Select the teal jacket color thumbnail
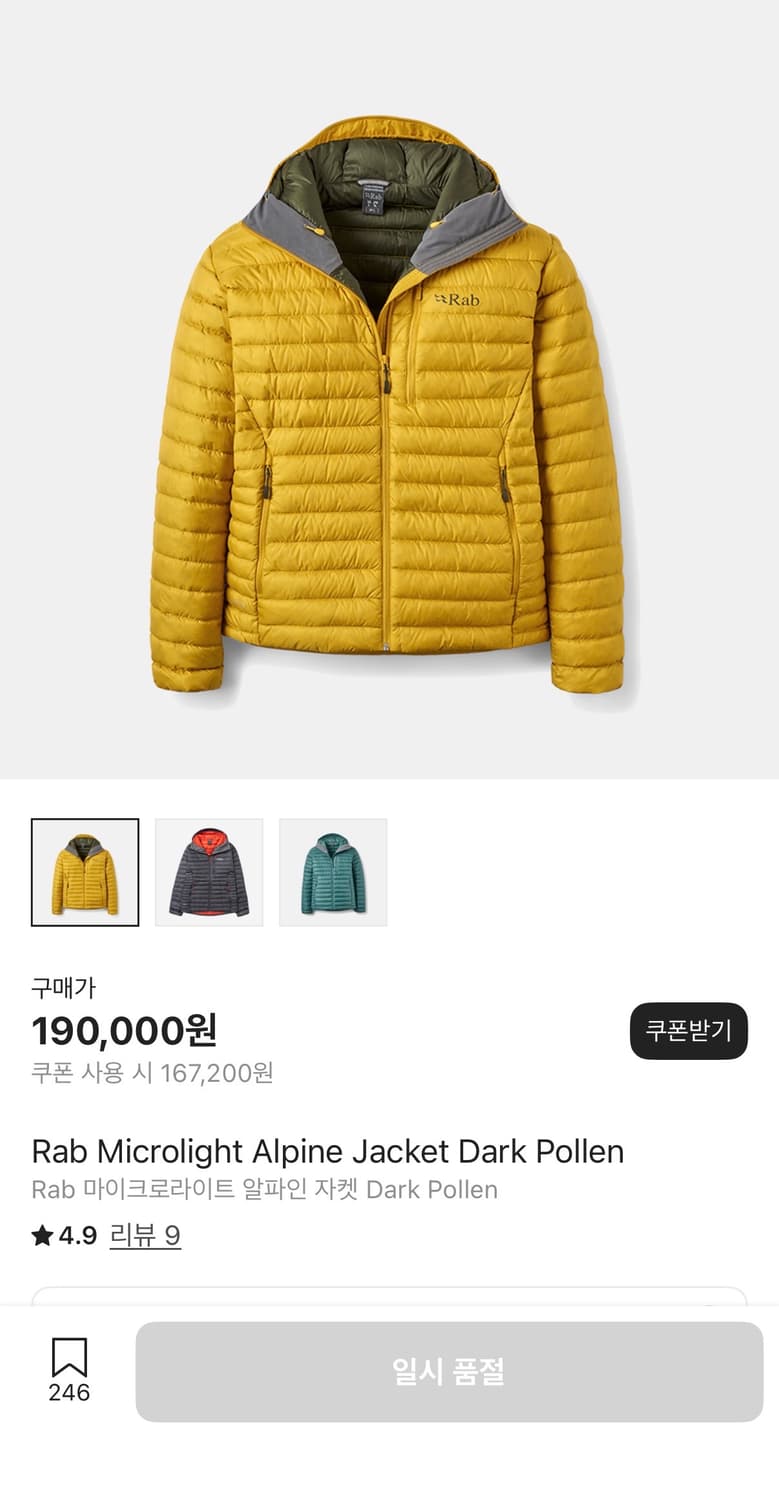This screenshot has width=779, height=1500. (x=333, y=871)
